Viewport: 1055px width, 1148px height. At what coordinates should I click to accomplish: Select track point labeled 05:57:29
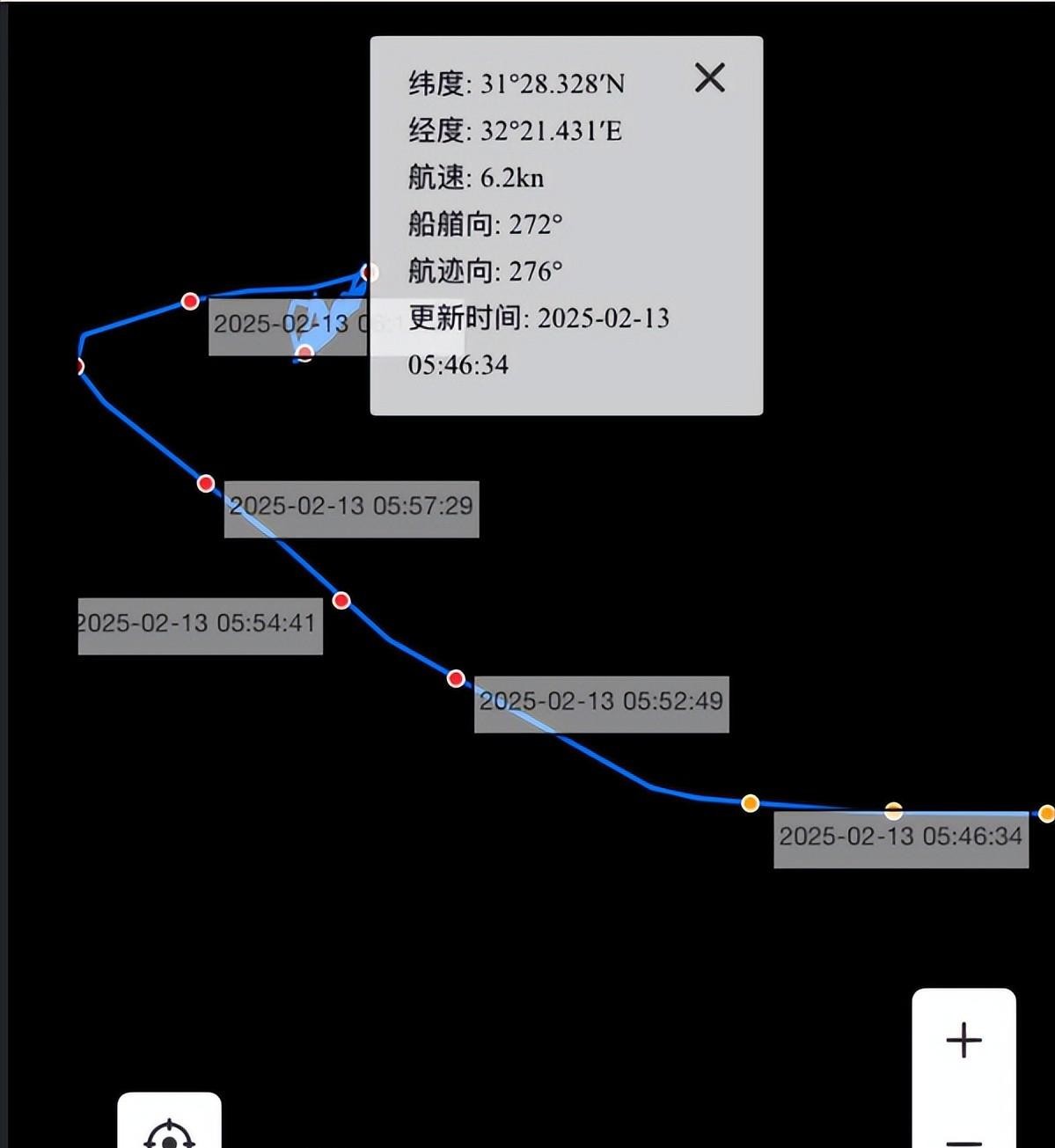pyautogui.click(x=206, y=484)
